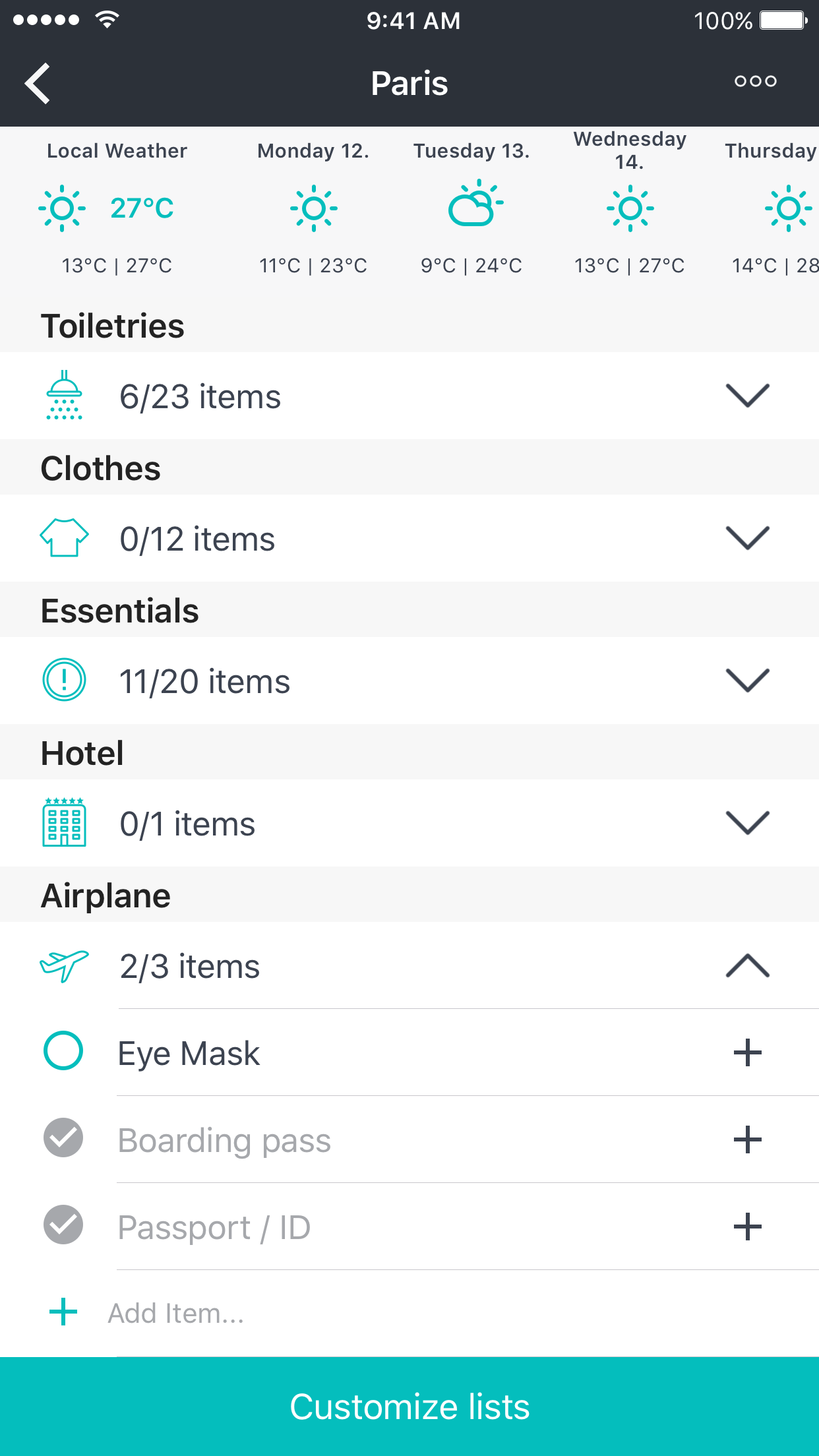The height and width of the screenshot is (1456, 819).
Task: Check off the Eye Mask item
Action: 63,1052
